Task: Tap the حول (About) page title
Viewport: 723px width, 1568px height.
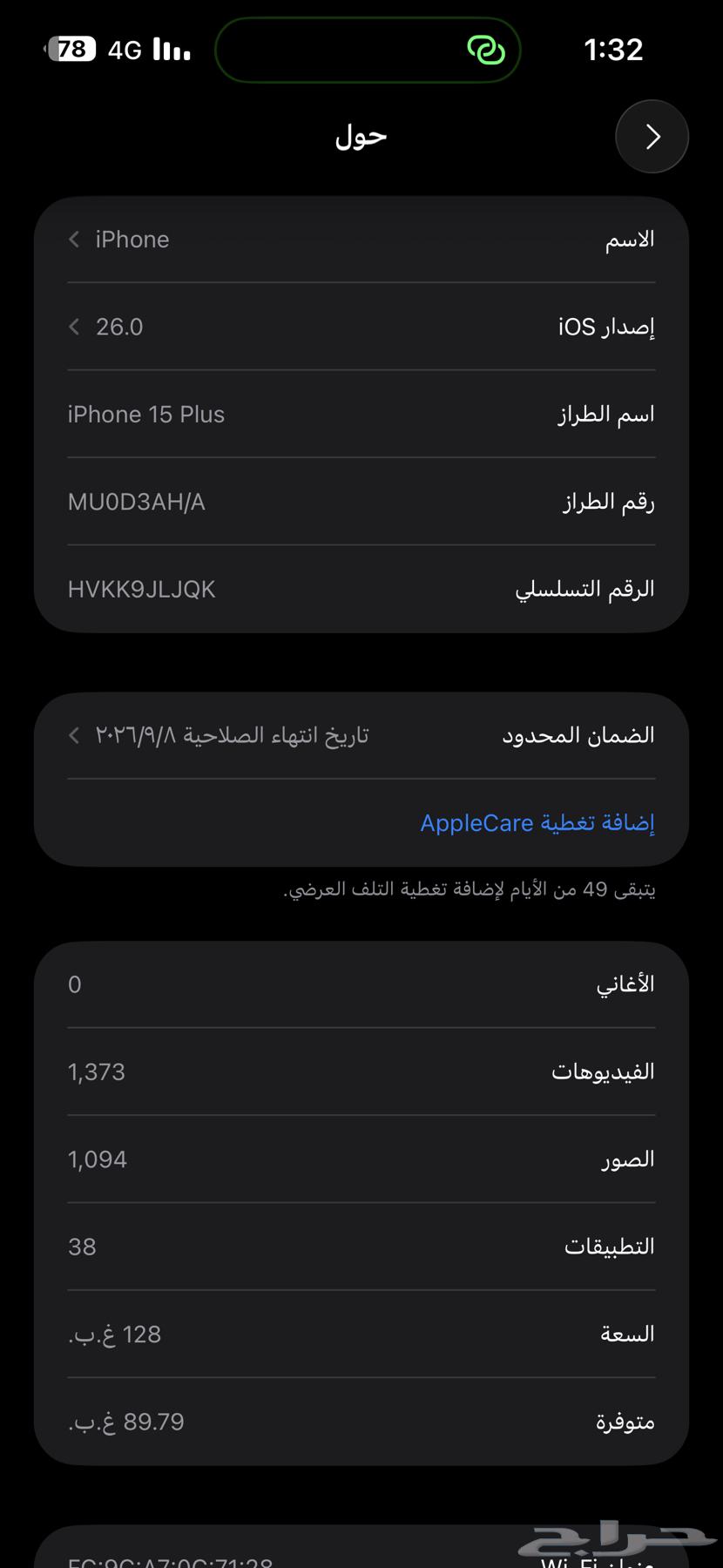Action: [360, 136]
